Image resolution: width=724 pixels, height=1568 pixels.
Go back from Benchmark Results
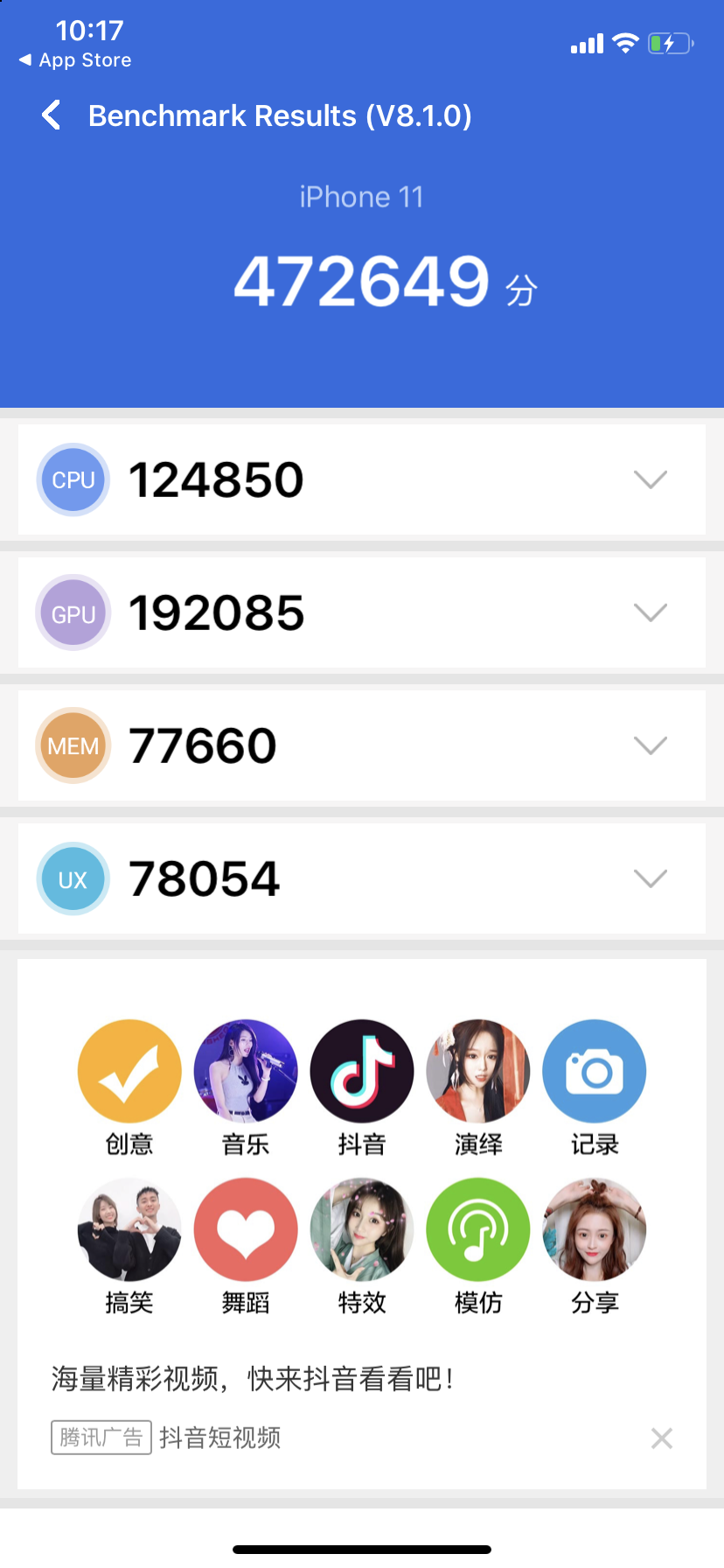52,115
